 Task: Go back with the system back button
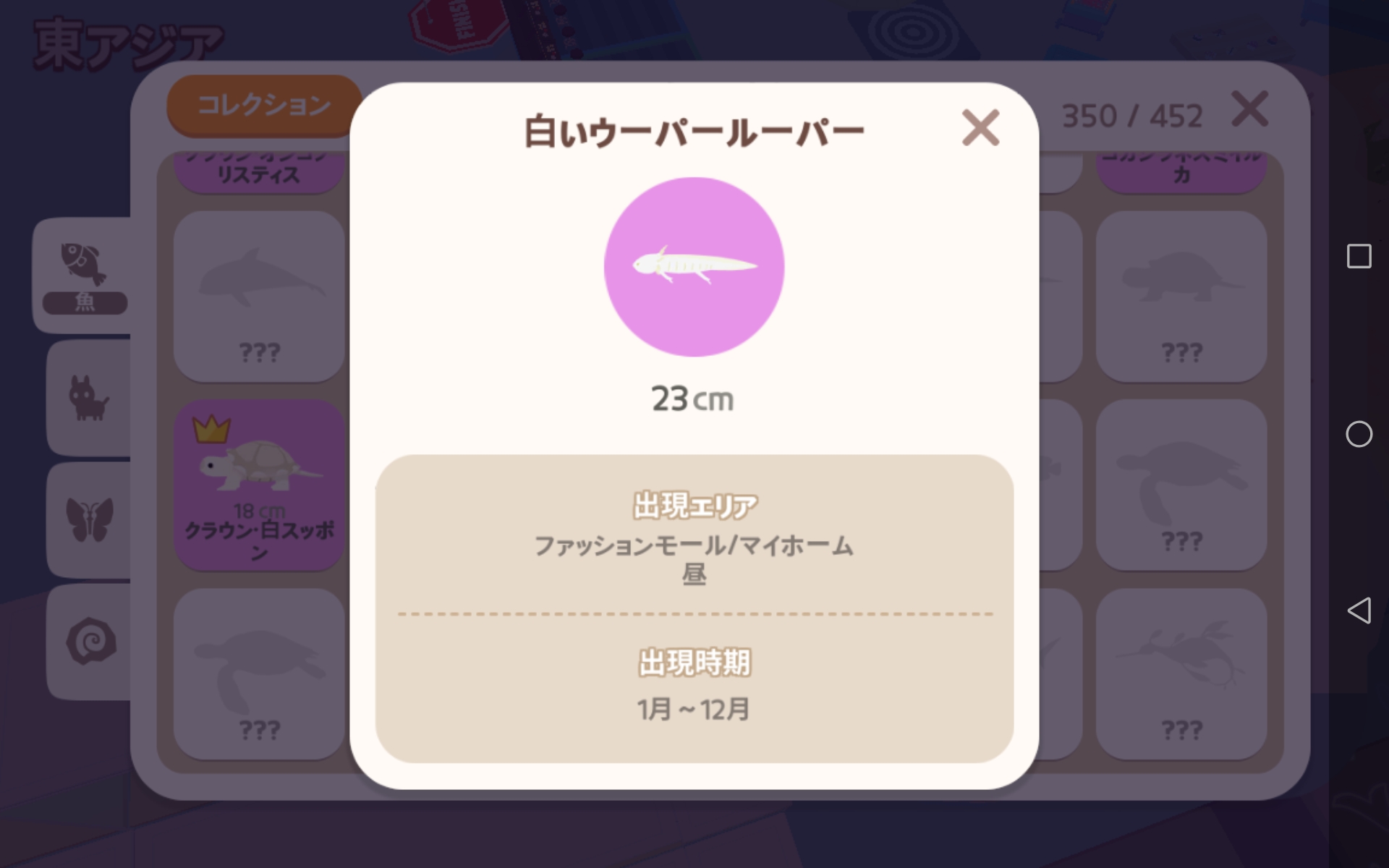point(1359,610)
